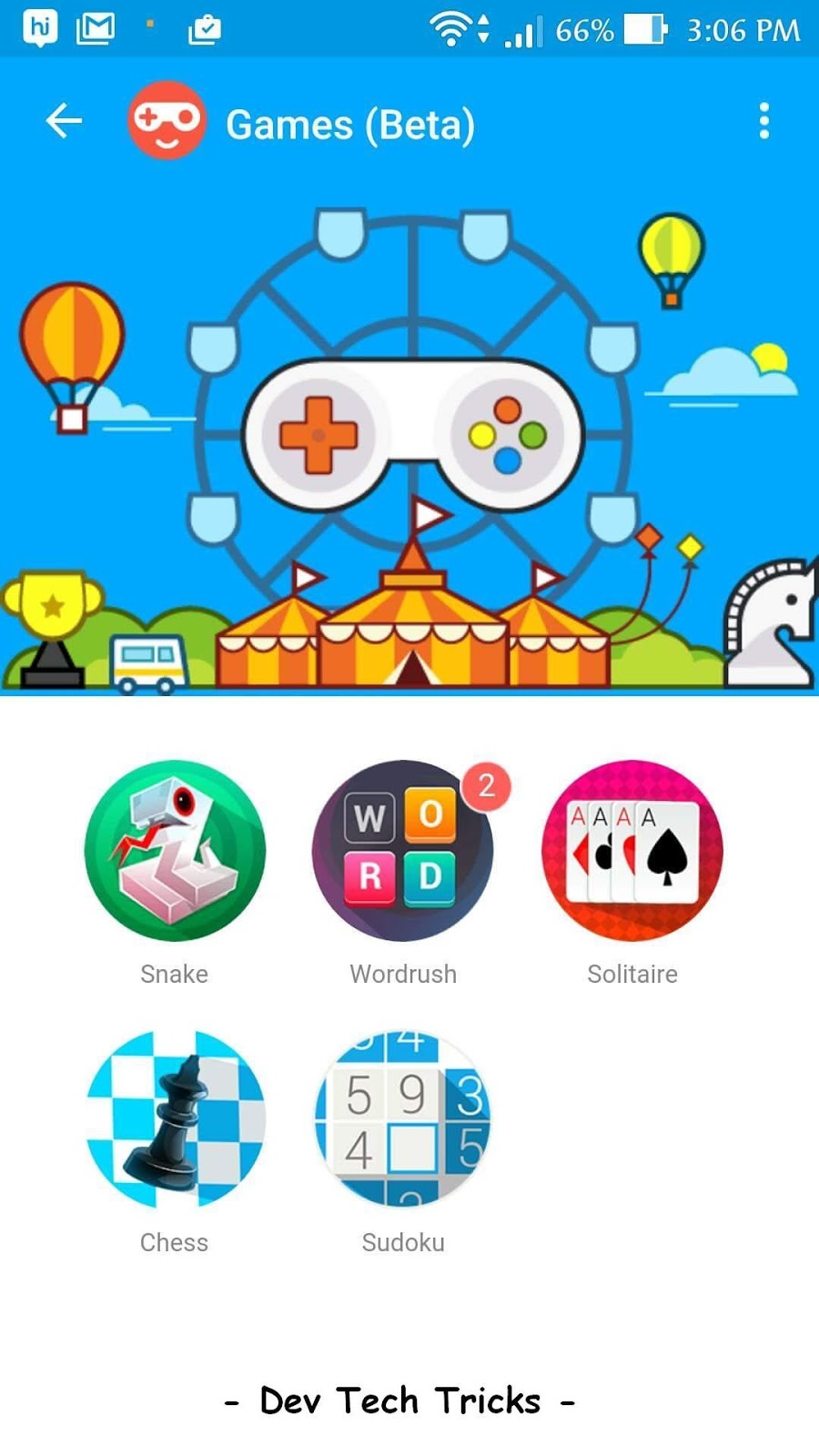The height and width of the screenshot is (1456, 819).
Task: Select the Snake game label
Action: click(x=174, y=973)
